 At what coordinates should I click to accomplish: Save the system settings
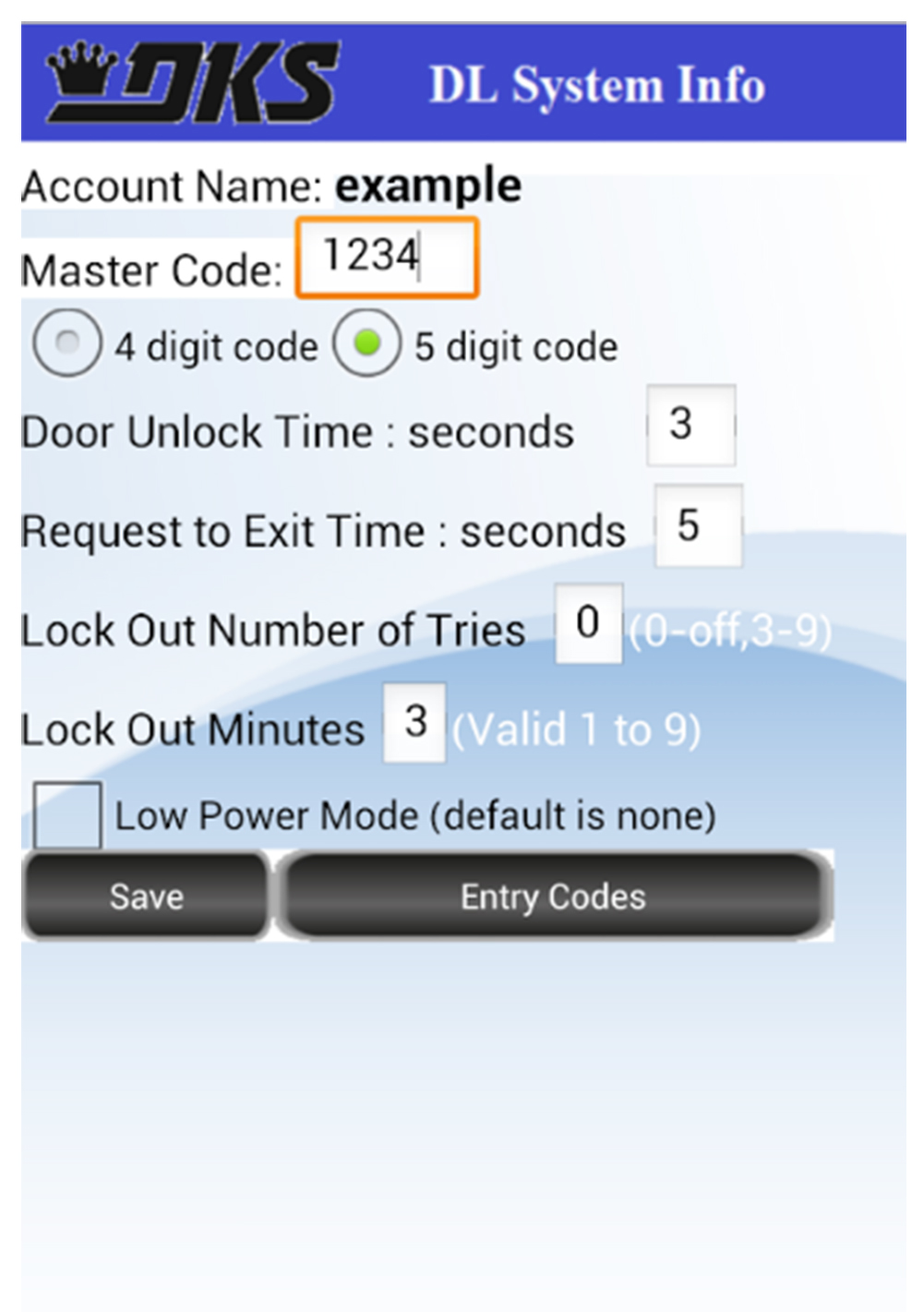coord(146,897)
